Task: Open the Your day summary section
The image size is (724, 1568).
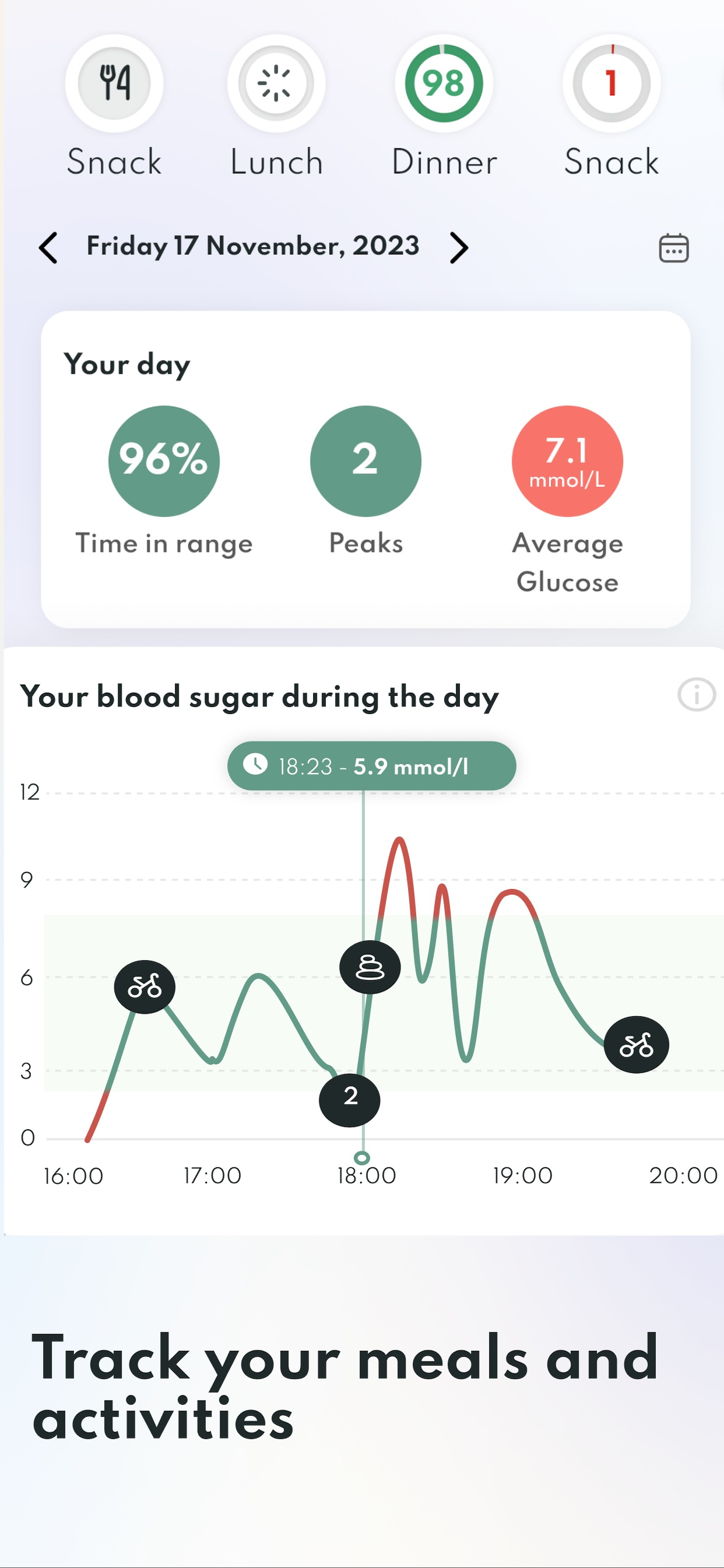Action: [x=126, y=364]
